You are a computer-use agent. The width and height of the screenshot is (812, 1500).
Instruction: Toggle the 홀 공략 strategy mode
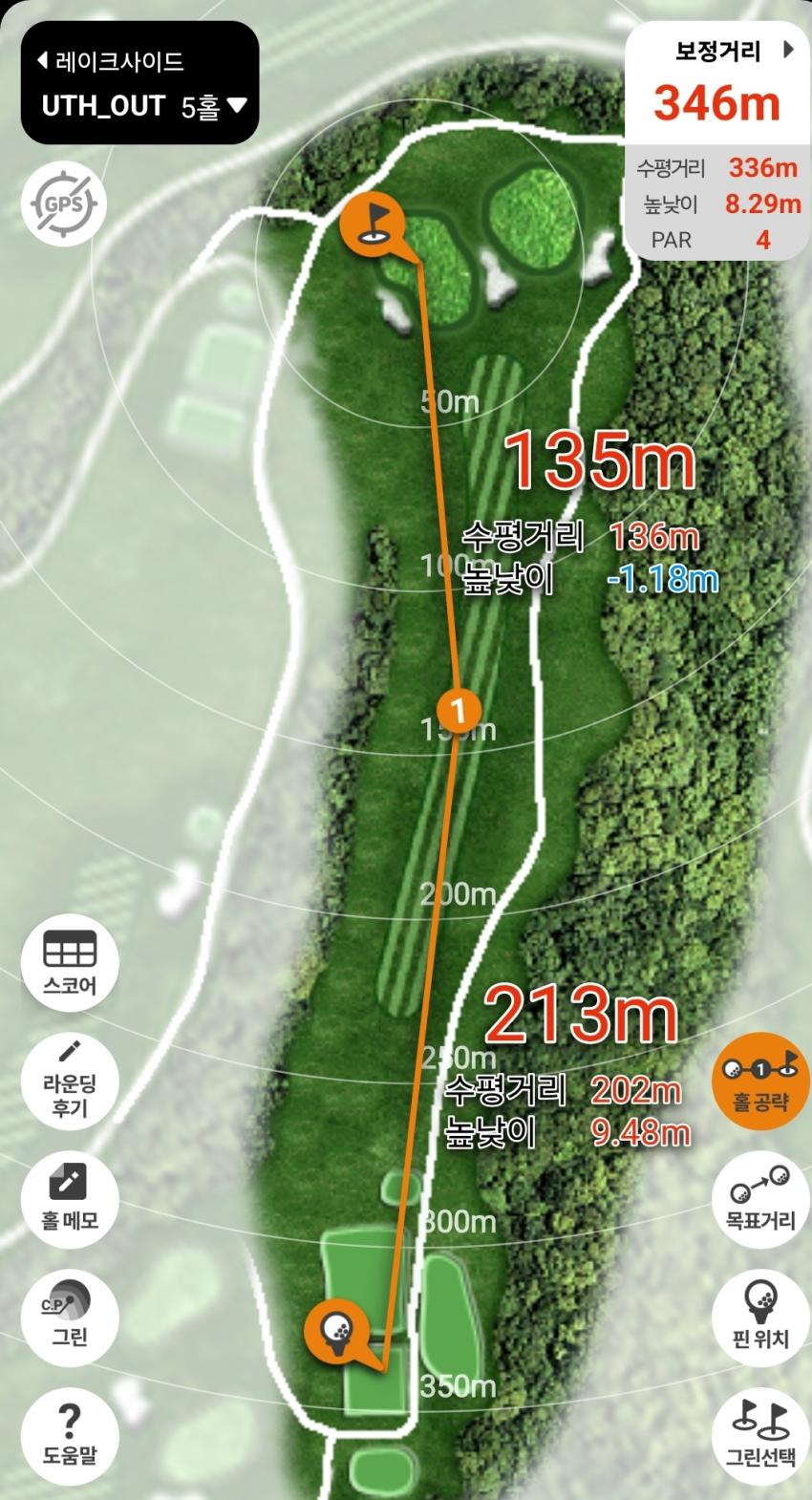pyautogui.click(x=760, y=1082)
